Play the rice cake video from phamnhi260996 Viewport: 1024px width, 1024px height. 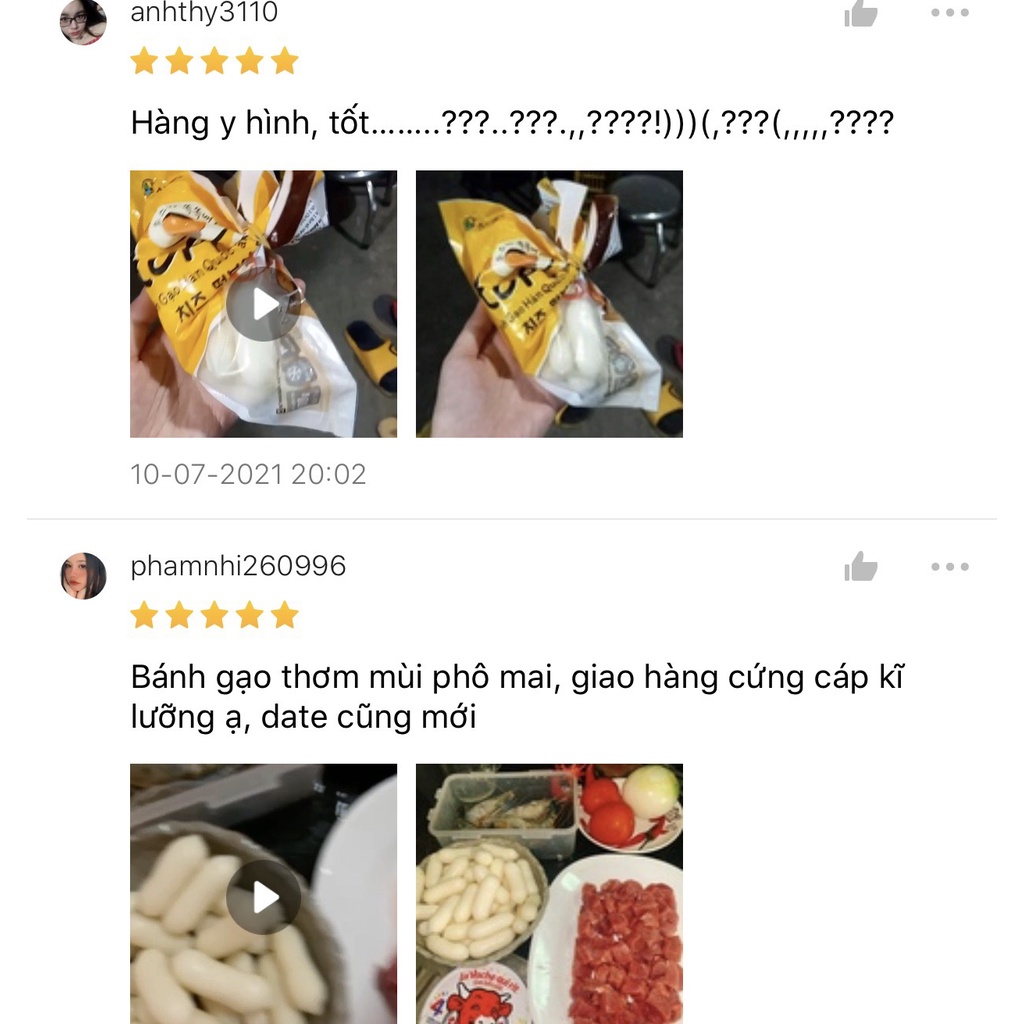[x=263, y=897]
